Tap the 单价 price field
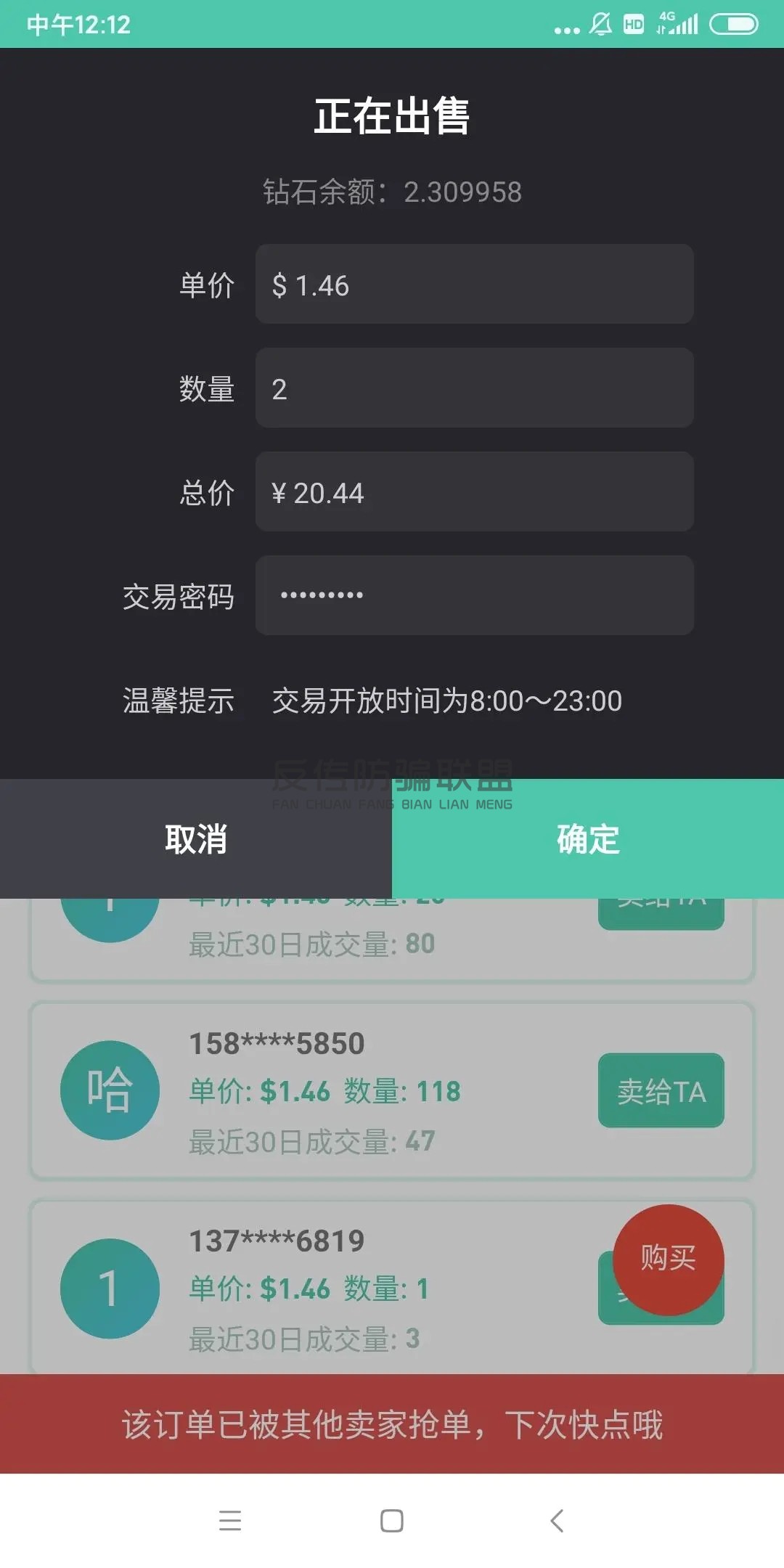 click(x=474, y=285)
